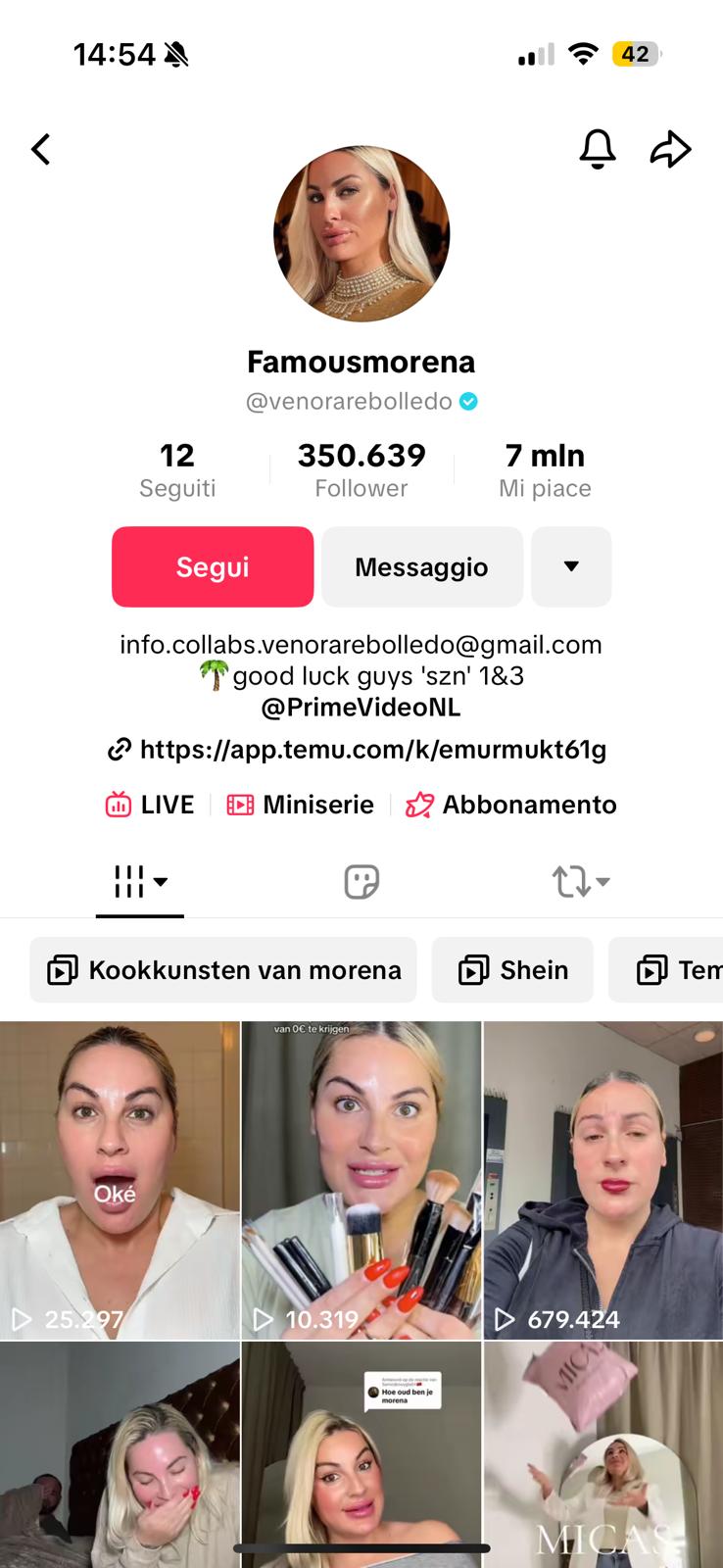Switch to the sticker-face tab
This screenshot has height=1568, width=723.
point(361,881)
